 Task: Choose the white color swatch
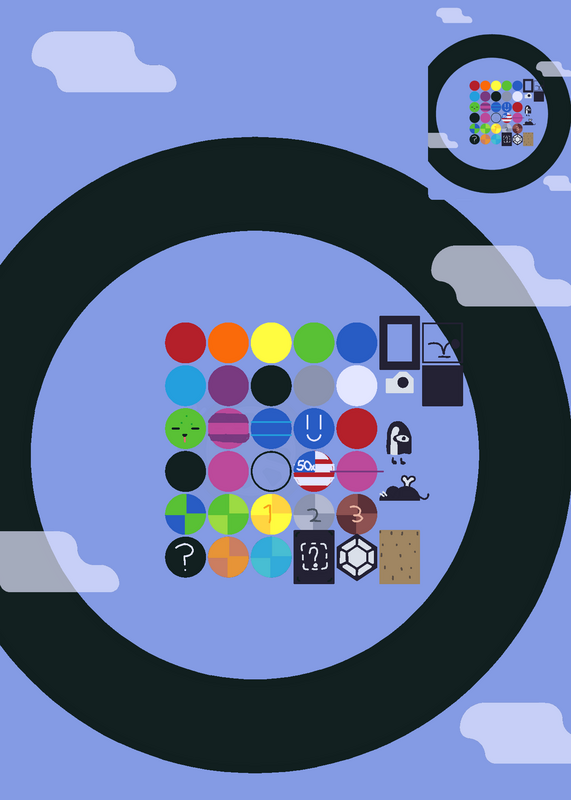[x=357, y=386]
